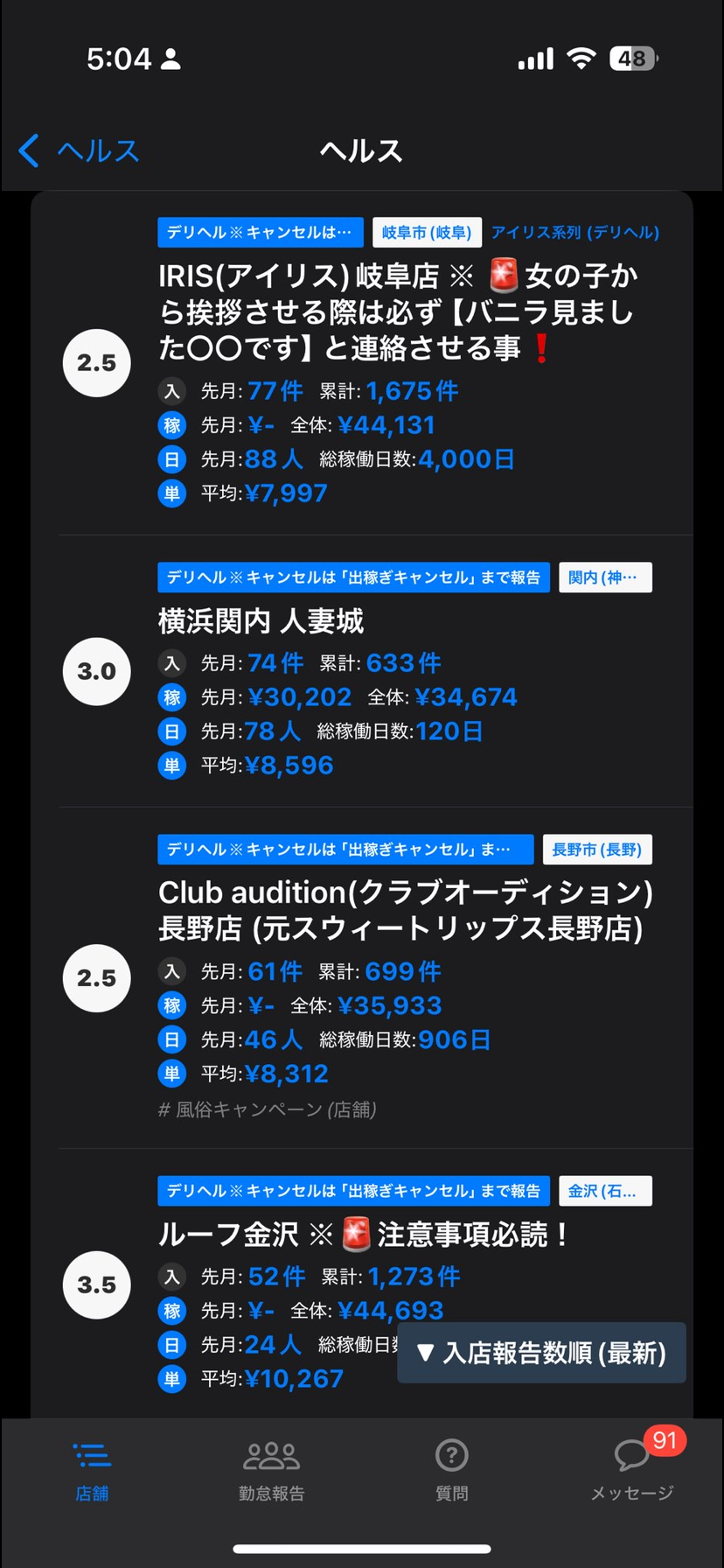This screenshot has height=1568, width=724.
Task: Open the 入店報告数順 (最新) sort dropdown
Action: click(x=541, y=1353)
